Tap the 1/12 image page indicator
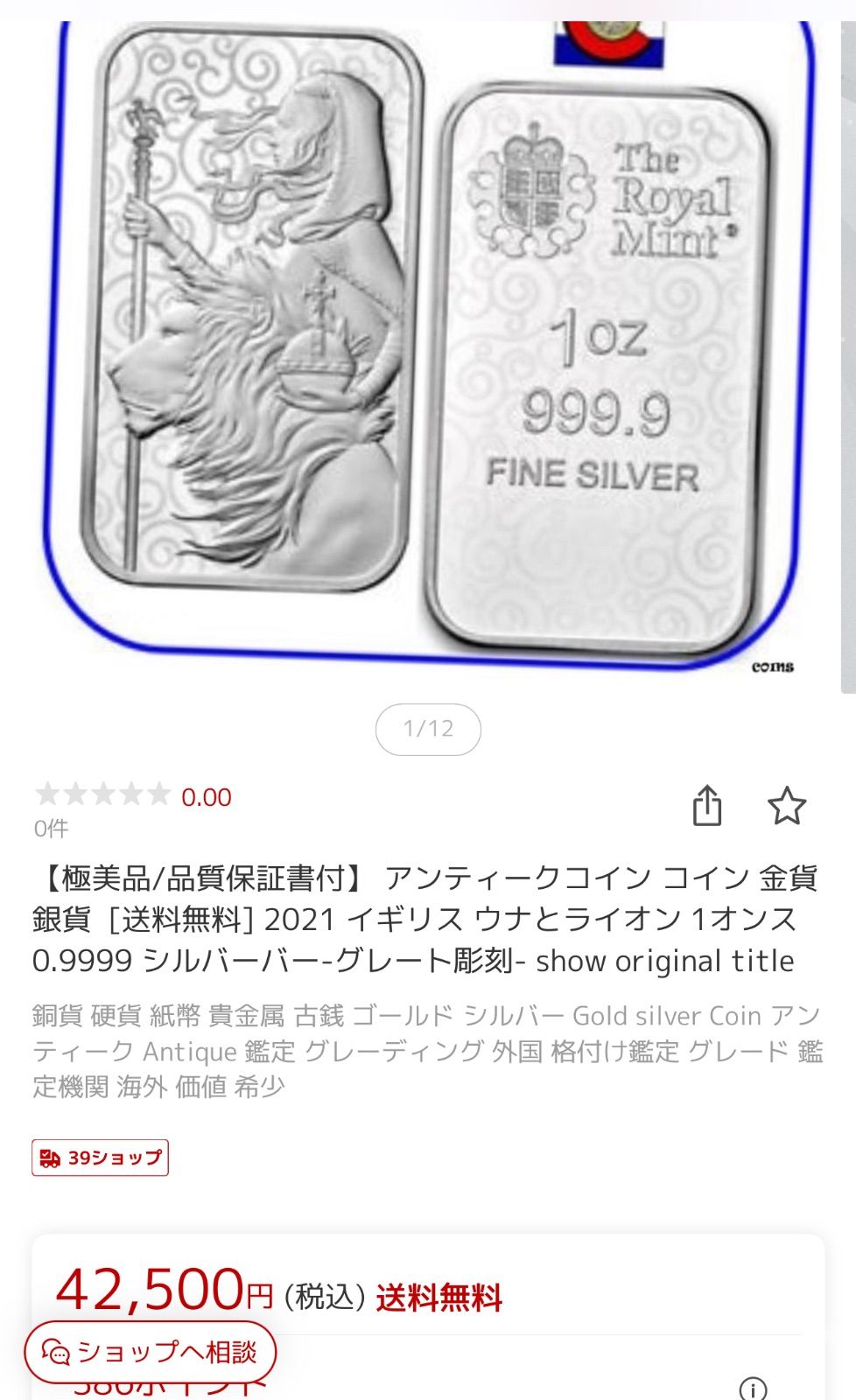 coord(428,729)
